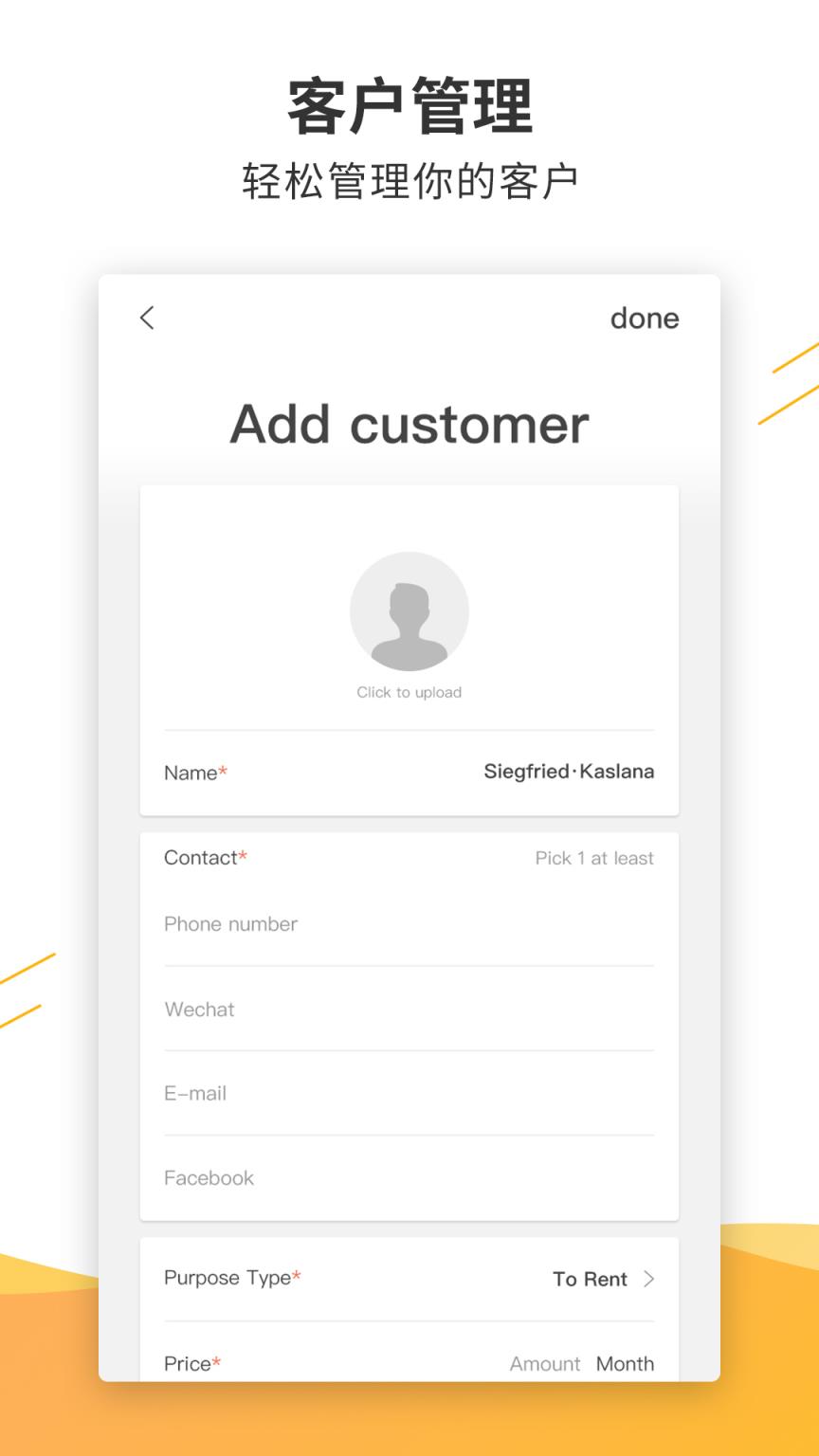The height and width of the screenshot is (1456, 819).
Task: Select the Name field row
Action: [193, 773]
